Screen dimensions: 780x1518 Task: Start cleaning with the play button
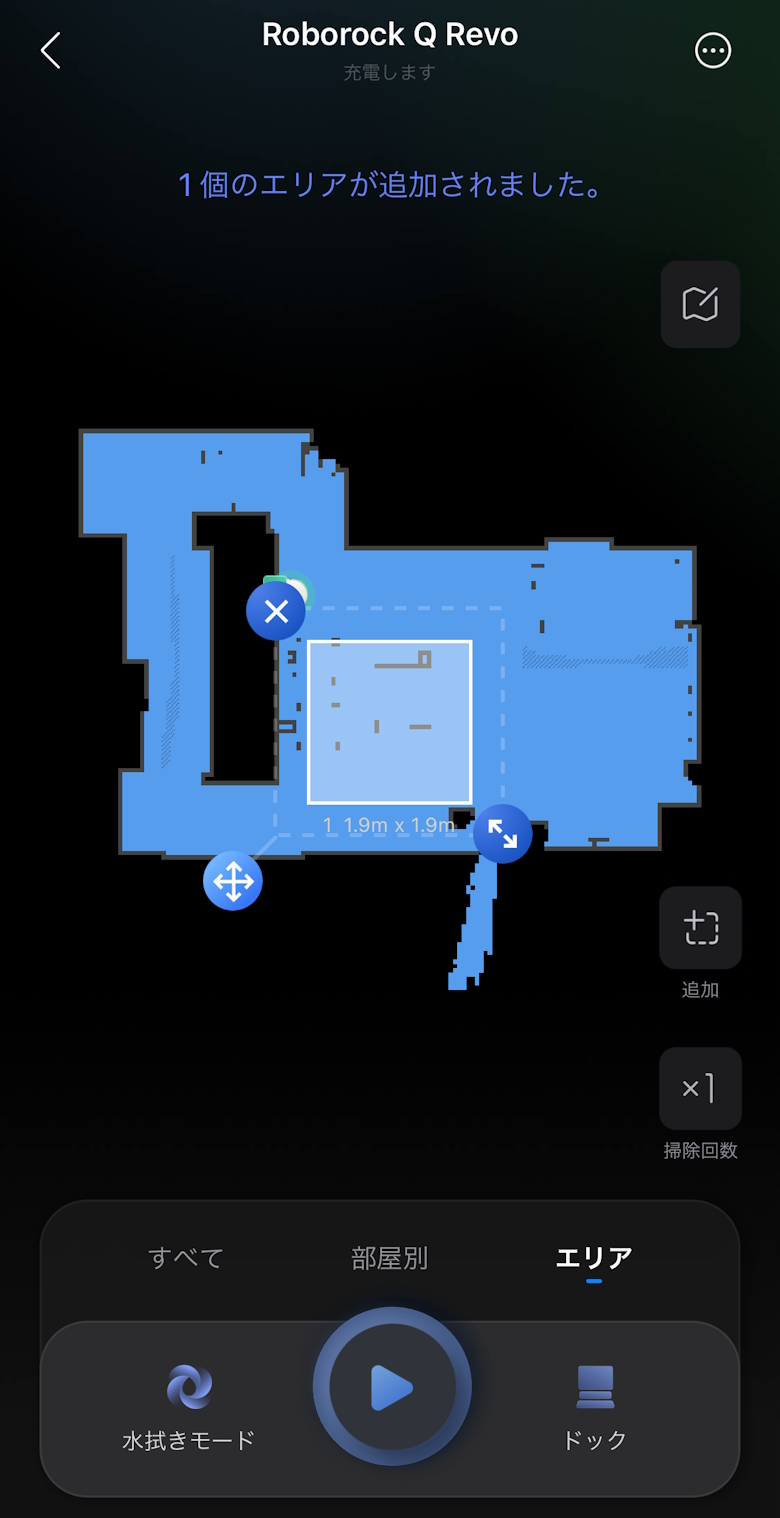pyautogui.click(x=392, y=1387)
